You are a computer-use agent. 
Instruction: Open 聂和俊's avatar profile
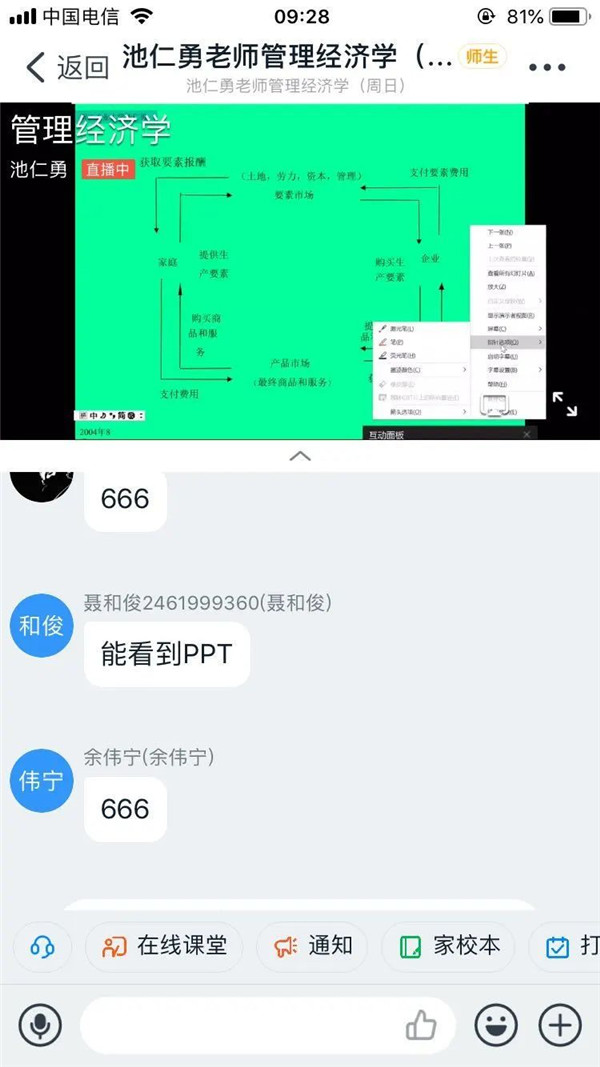tap(41, 626)
